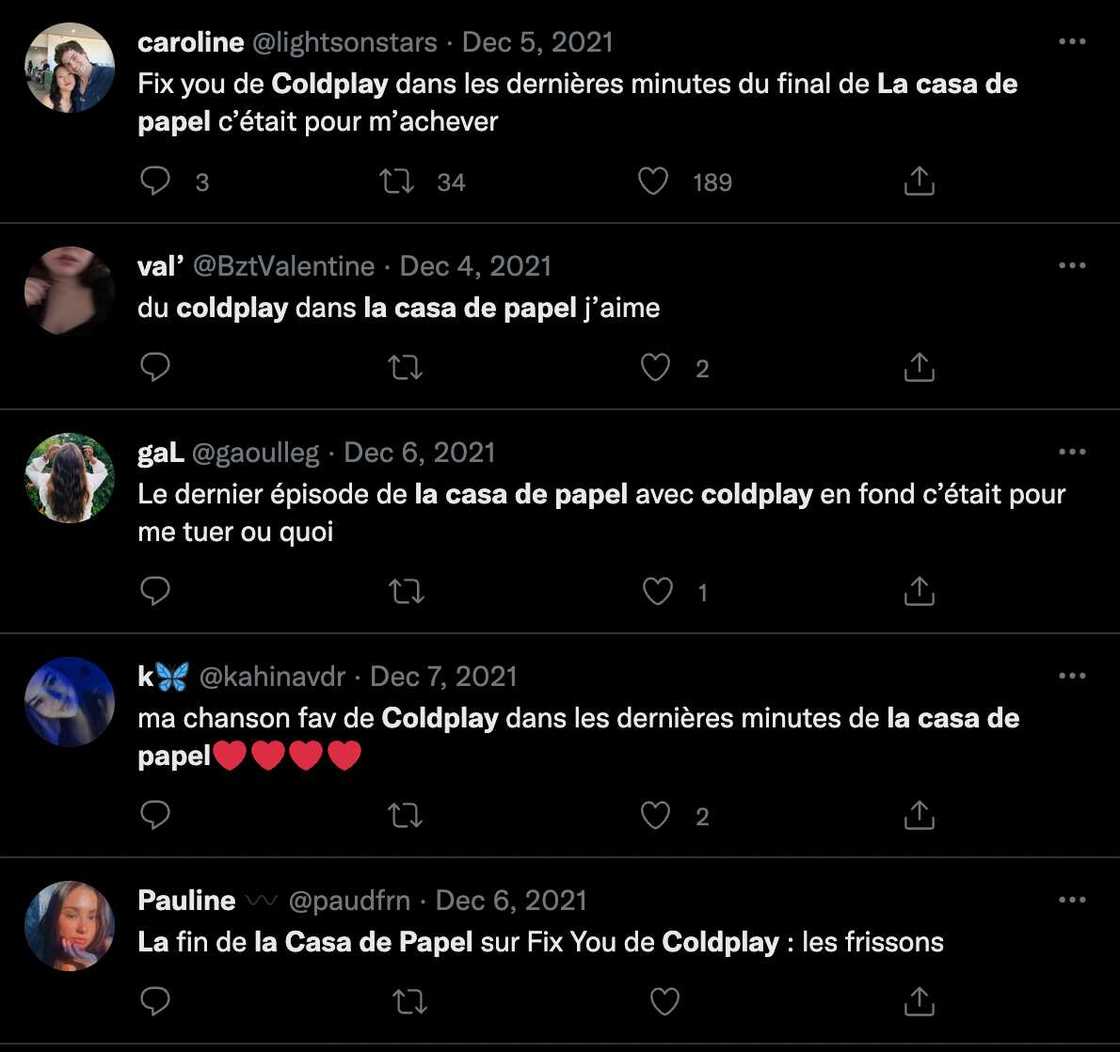This screenshot has width=1120, height=1052.
Task: Reply to gaL's tweet
Action: (x=155, y=592)
